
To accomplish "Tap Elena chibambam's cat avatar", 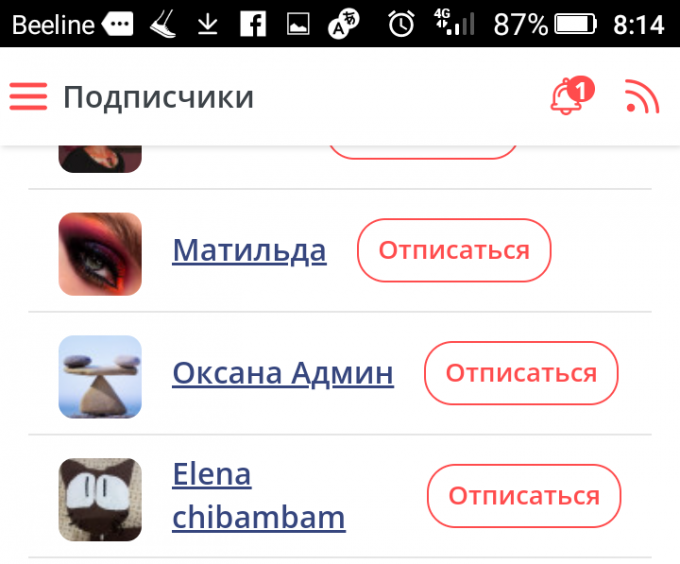I will [x=100, y=500].
